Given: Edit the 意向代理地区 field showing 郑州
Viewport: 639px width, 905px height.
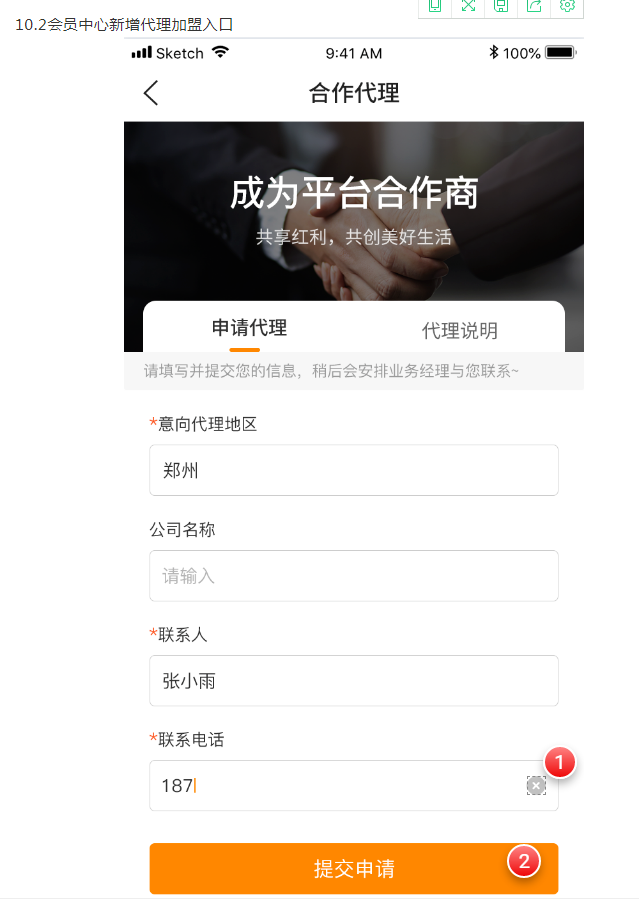Looking at the screenshot, I should [x=353, y=470].
